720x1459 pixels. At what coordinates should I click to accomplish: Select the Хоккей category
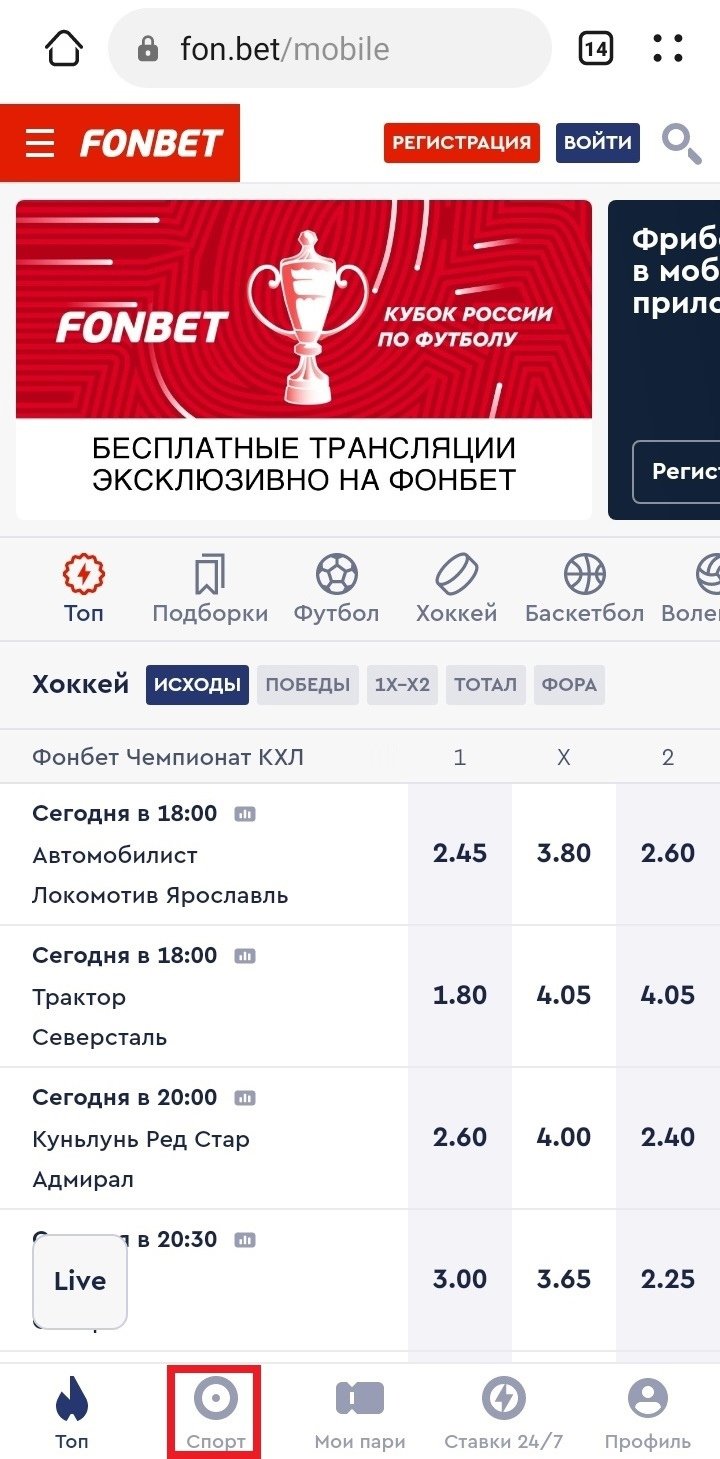pos(456,589)
